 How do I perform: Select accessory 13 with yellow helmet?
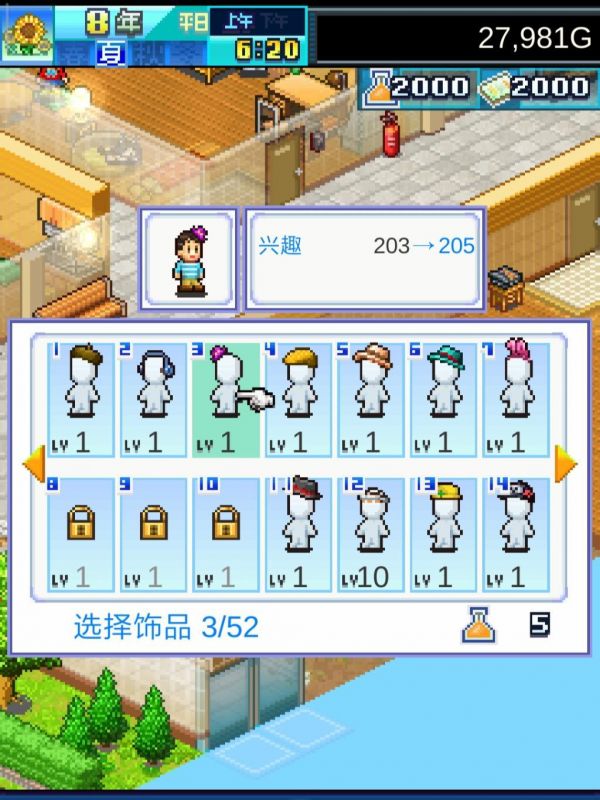point(443,532)
